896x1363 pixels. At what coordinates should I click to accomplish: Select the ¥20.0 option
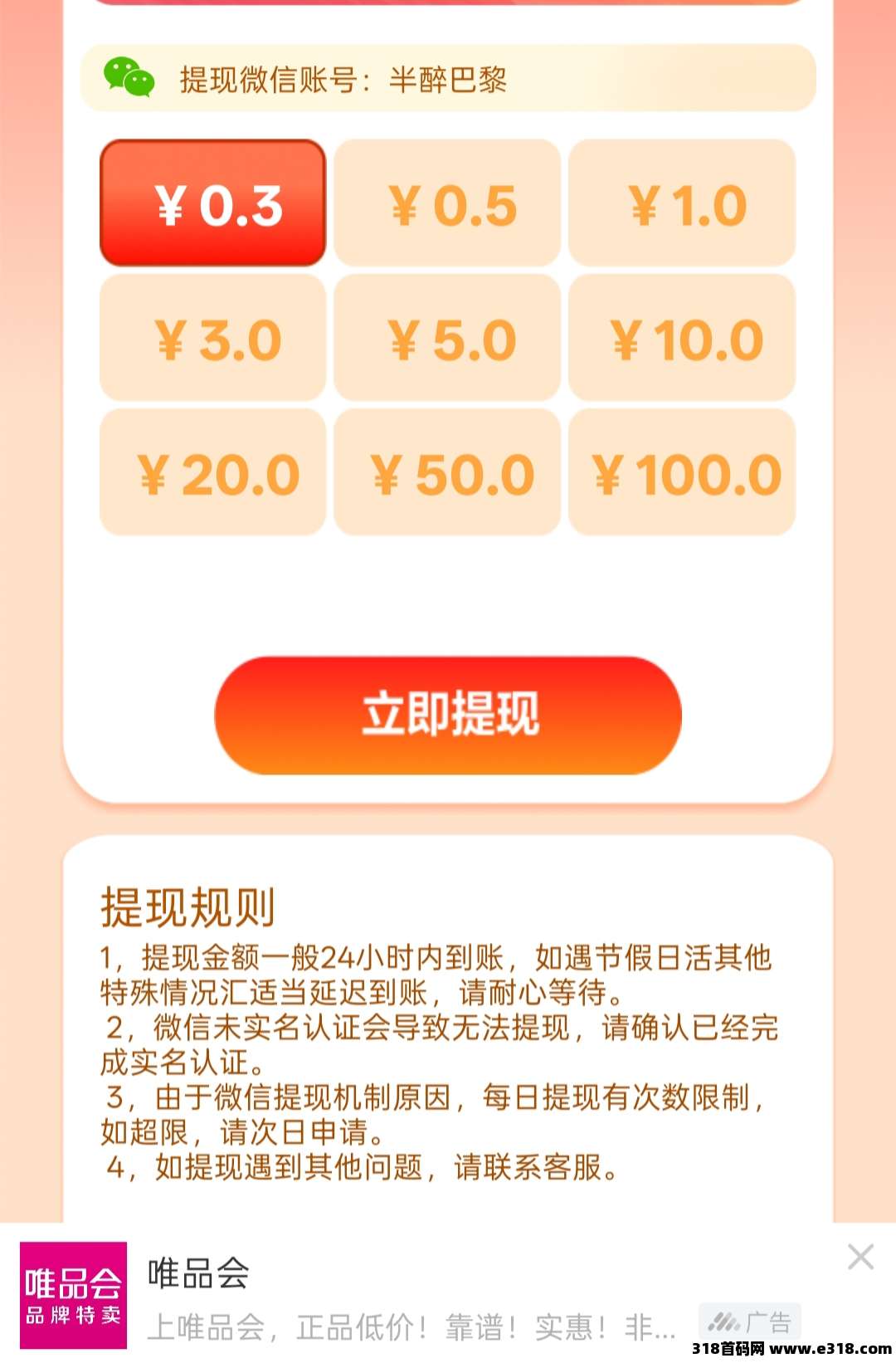212,472
